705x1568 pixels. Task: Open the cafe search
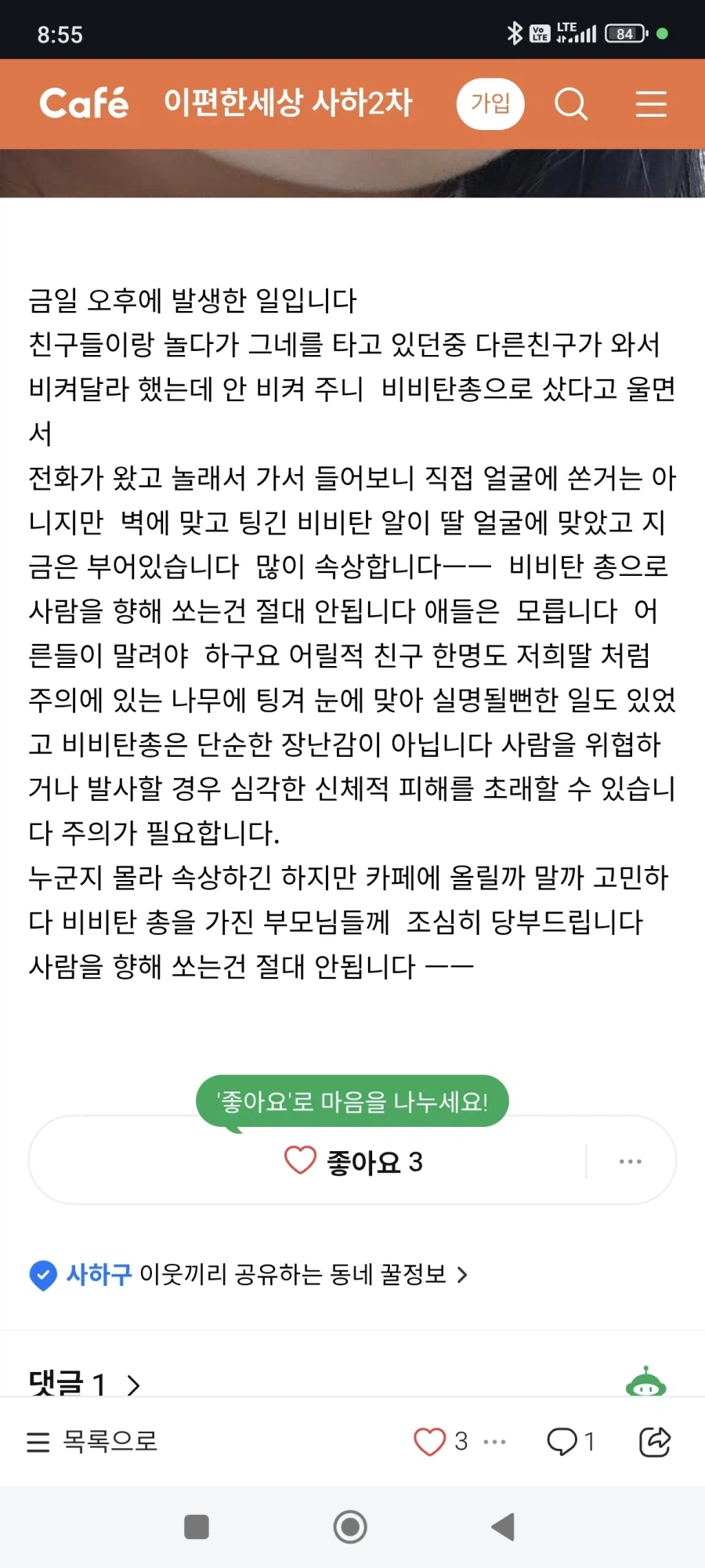pos(572,103)
